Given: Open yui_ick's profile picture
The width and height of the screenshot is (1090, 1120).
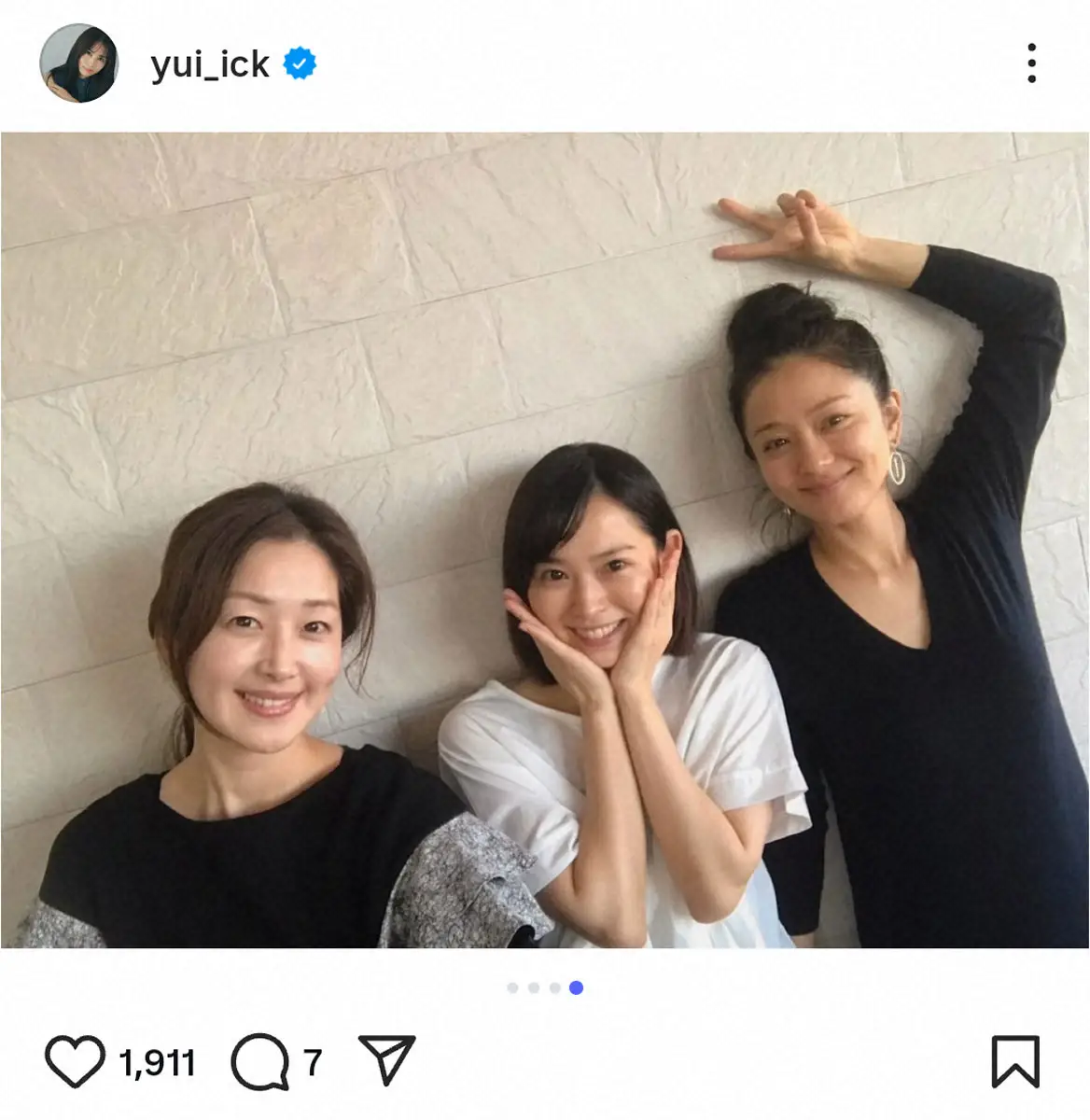Looking at the screenshot, I should click(x=78, y=63).
